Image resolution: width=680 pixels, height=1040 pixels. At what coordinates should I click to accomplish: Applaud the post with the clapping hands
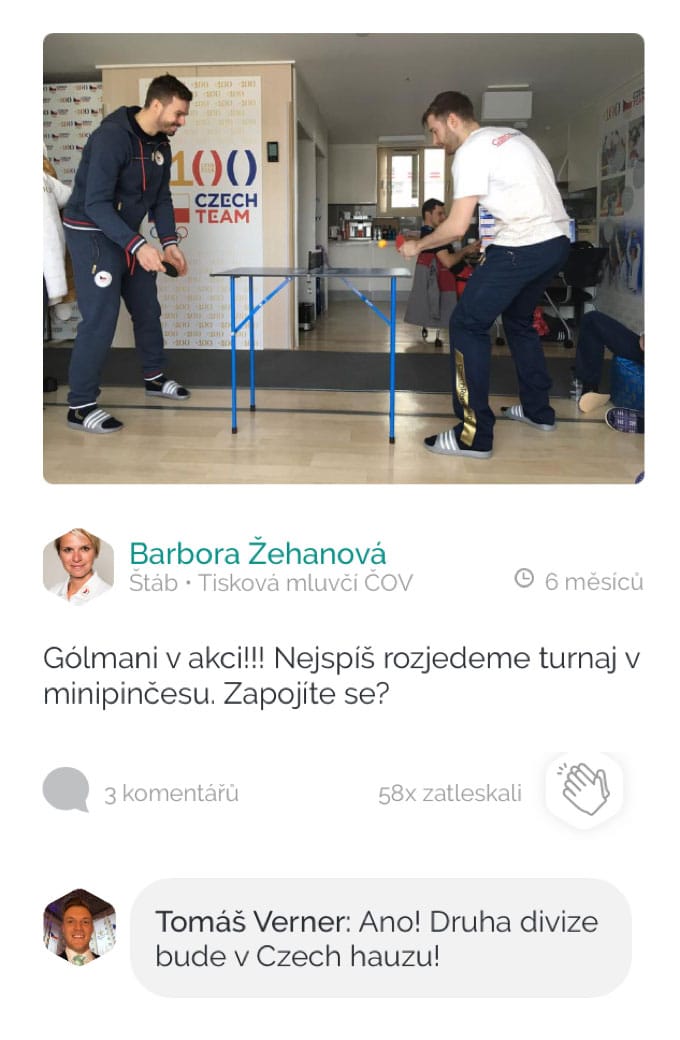(x=585, y=791)
